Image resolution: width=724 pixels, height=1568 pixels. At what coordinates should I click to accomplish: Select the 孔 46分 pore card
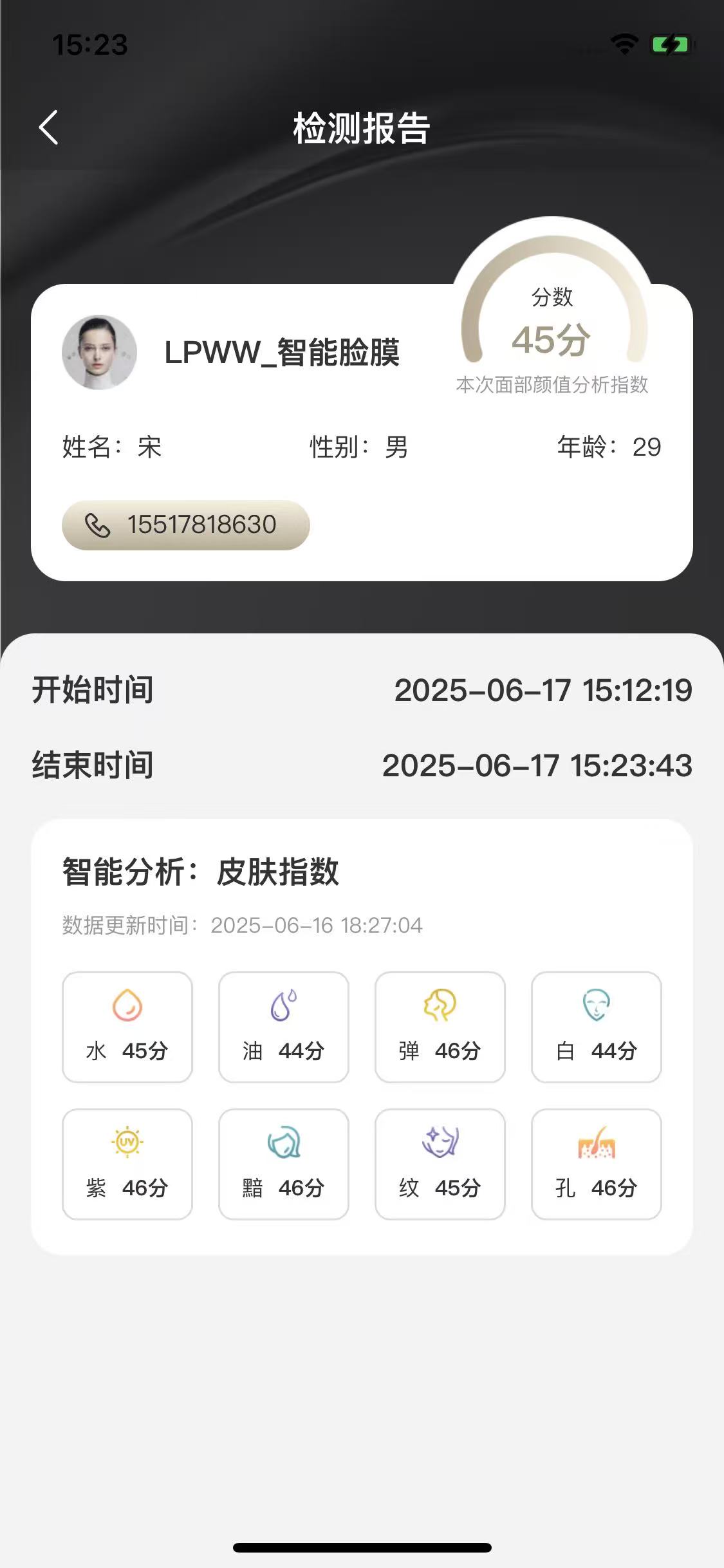[597, 1164]
